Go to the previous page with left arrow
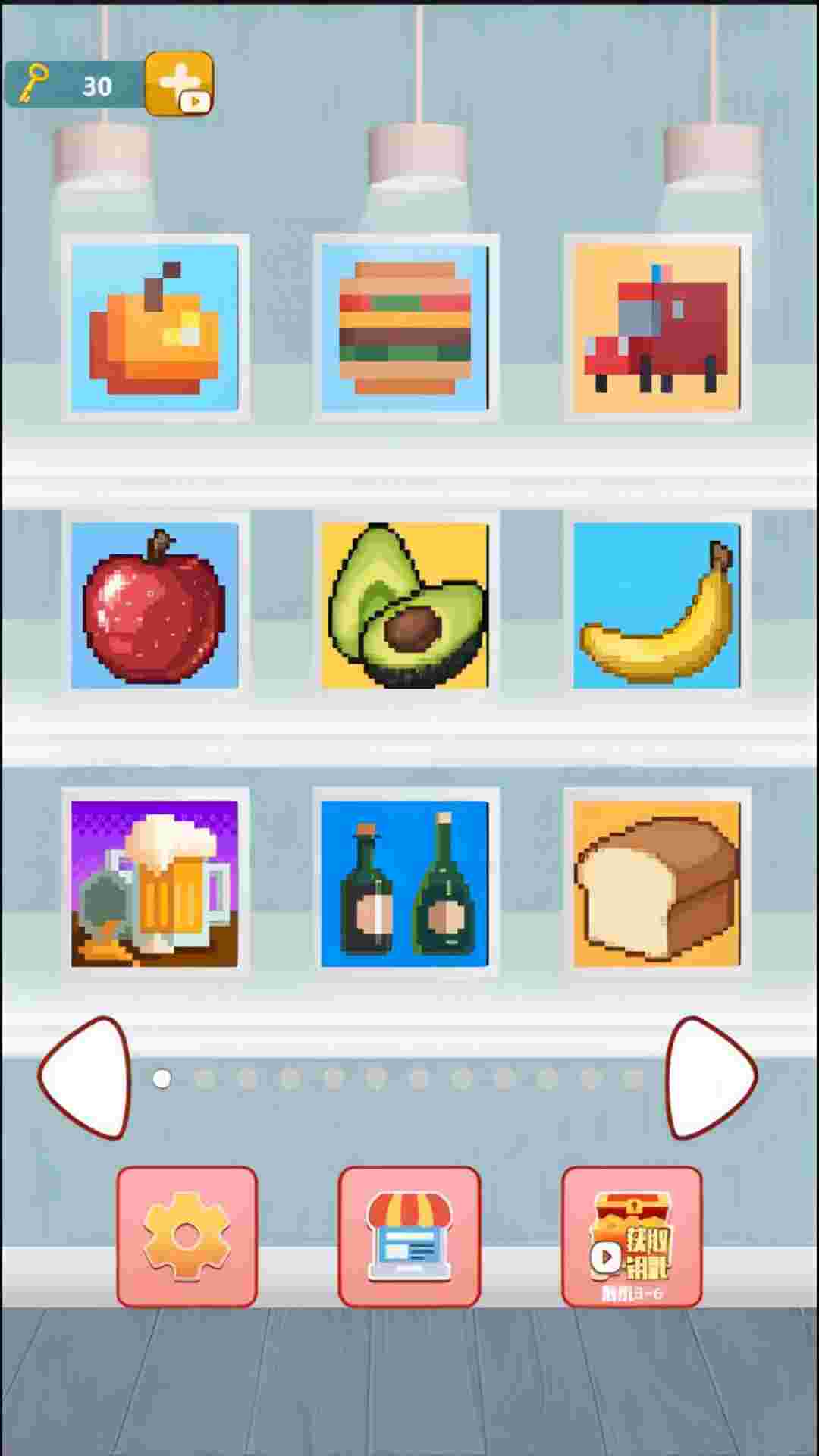The width and height of the screenshot is (819, 1456). pos(85,1078)
